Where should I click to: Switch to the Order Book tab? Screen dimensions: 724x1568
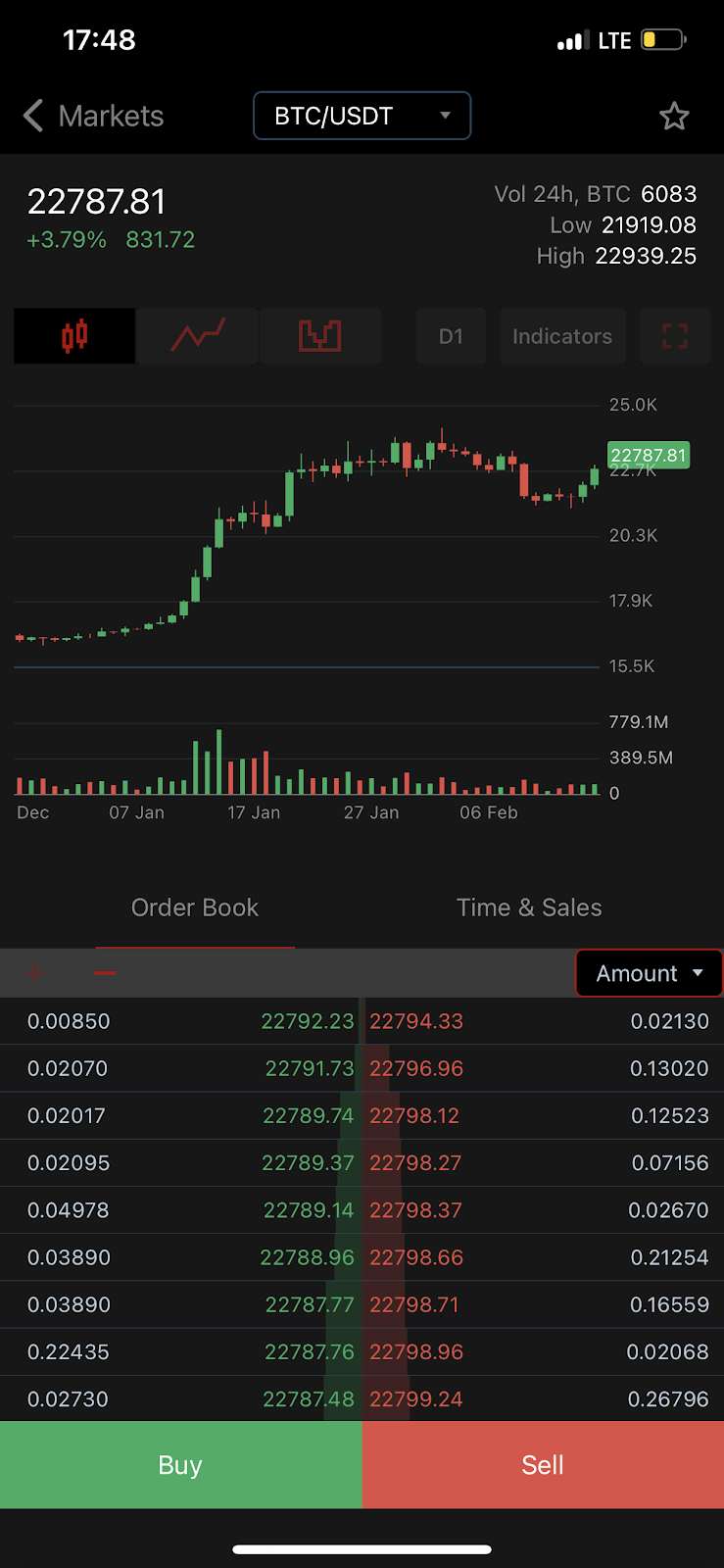pos(195,907)
